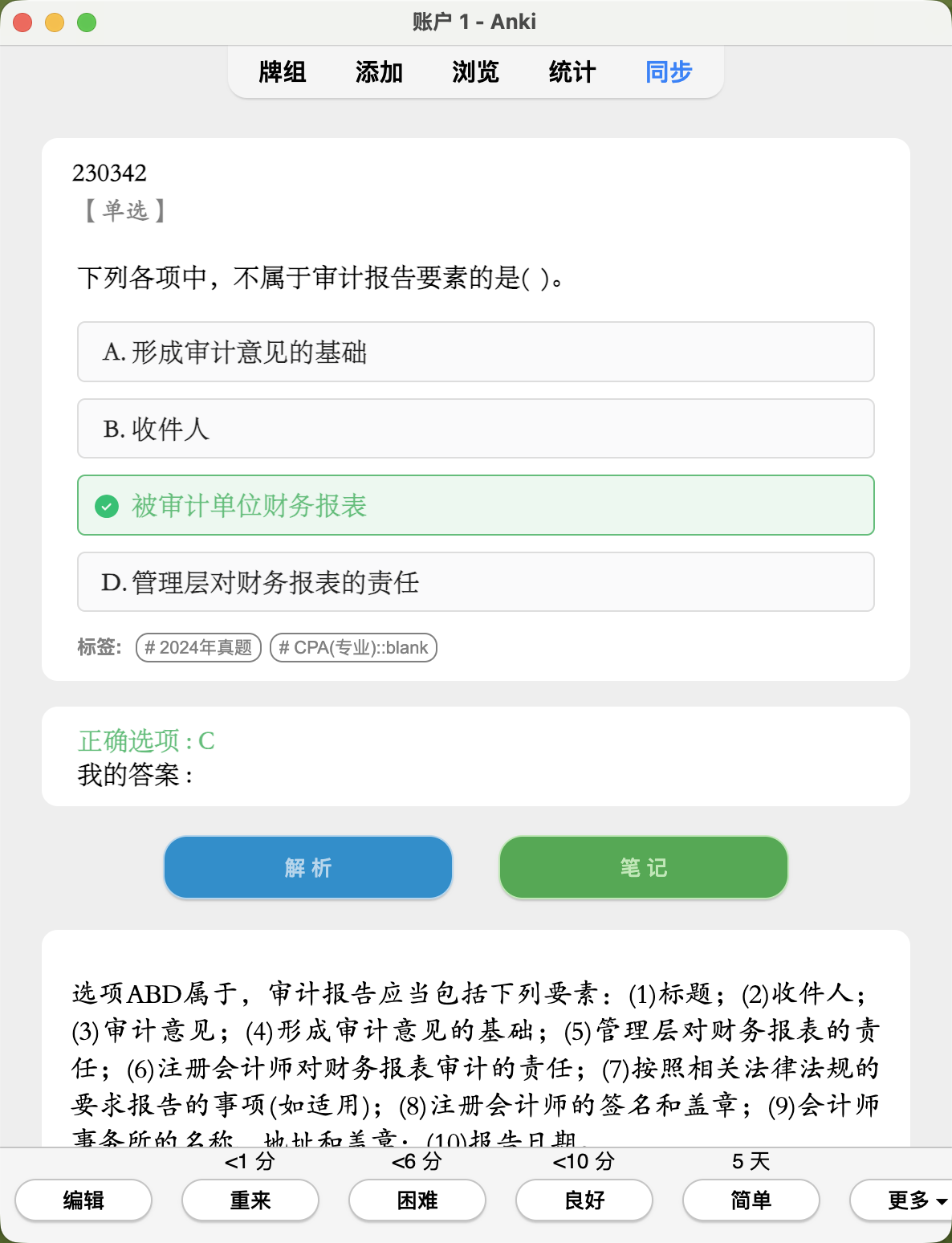Viewport: 952px width, 1243px height.
Task: Click the 2024年真题 tag
Action: (x=197, y=647)
